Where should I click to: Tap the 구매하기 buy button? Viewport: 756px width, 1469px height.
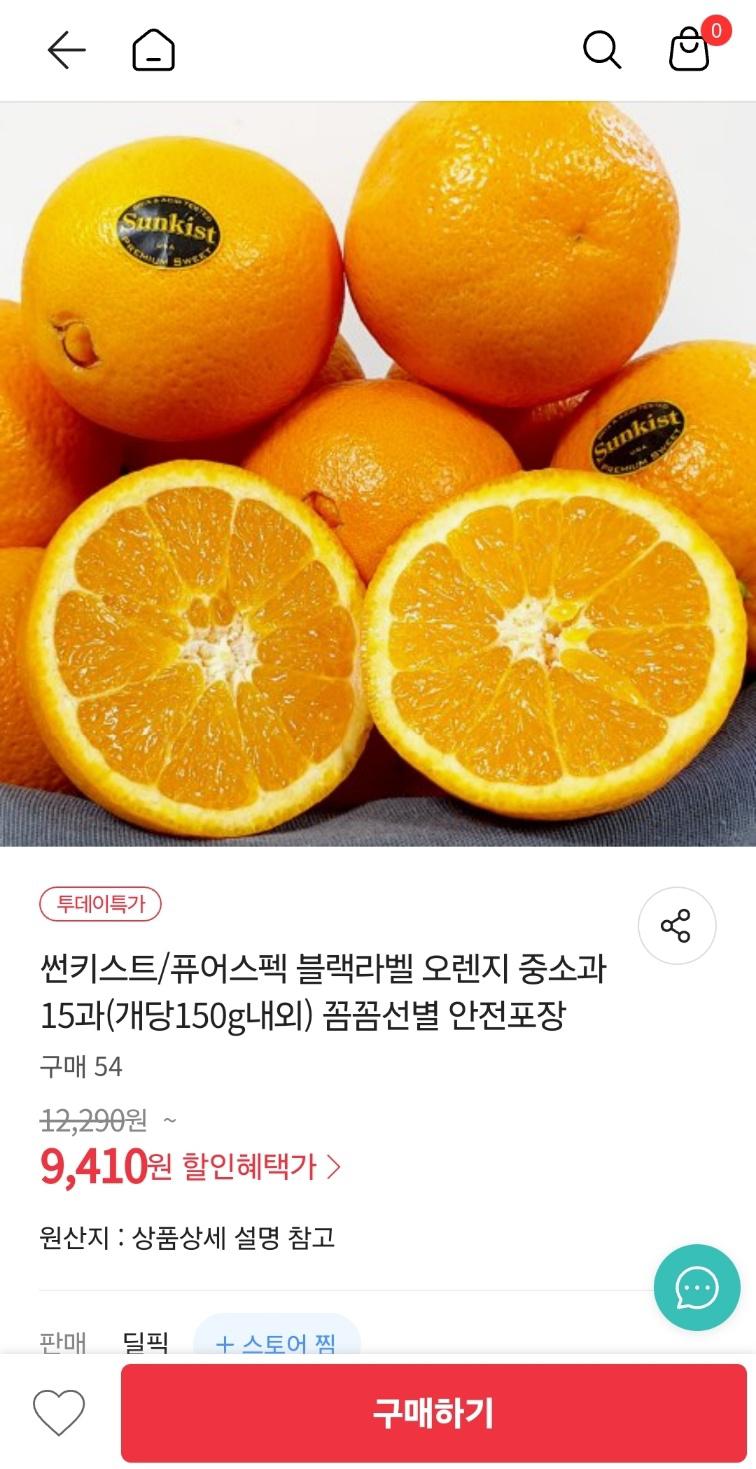point(433,1413)
